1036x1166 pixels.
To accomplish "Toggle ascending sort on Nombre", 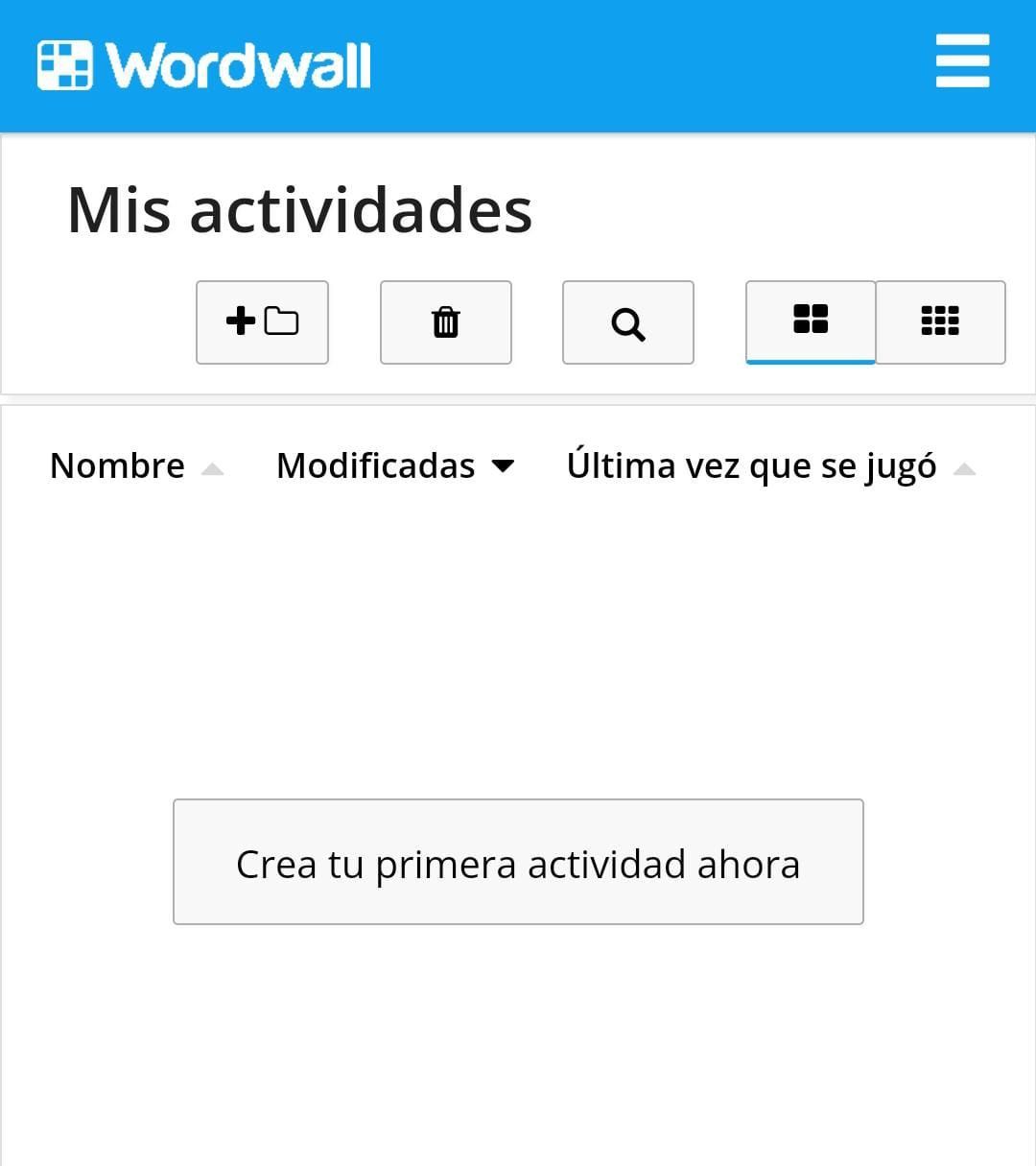I will click(x=213, y=469).
